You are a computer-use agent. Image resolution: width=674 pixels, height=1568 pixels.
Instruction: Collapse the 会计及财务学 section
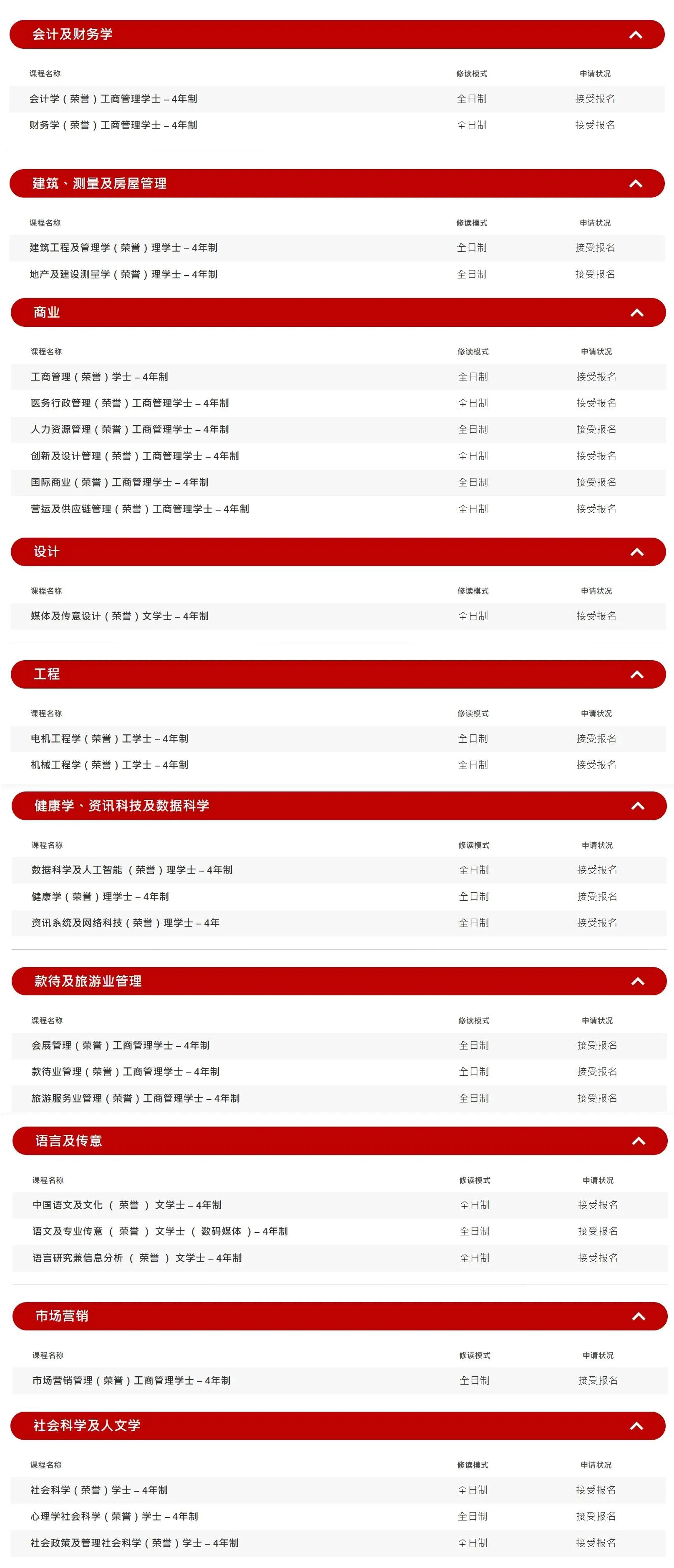(x=635, y=35)
